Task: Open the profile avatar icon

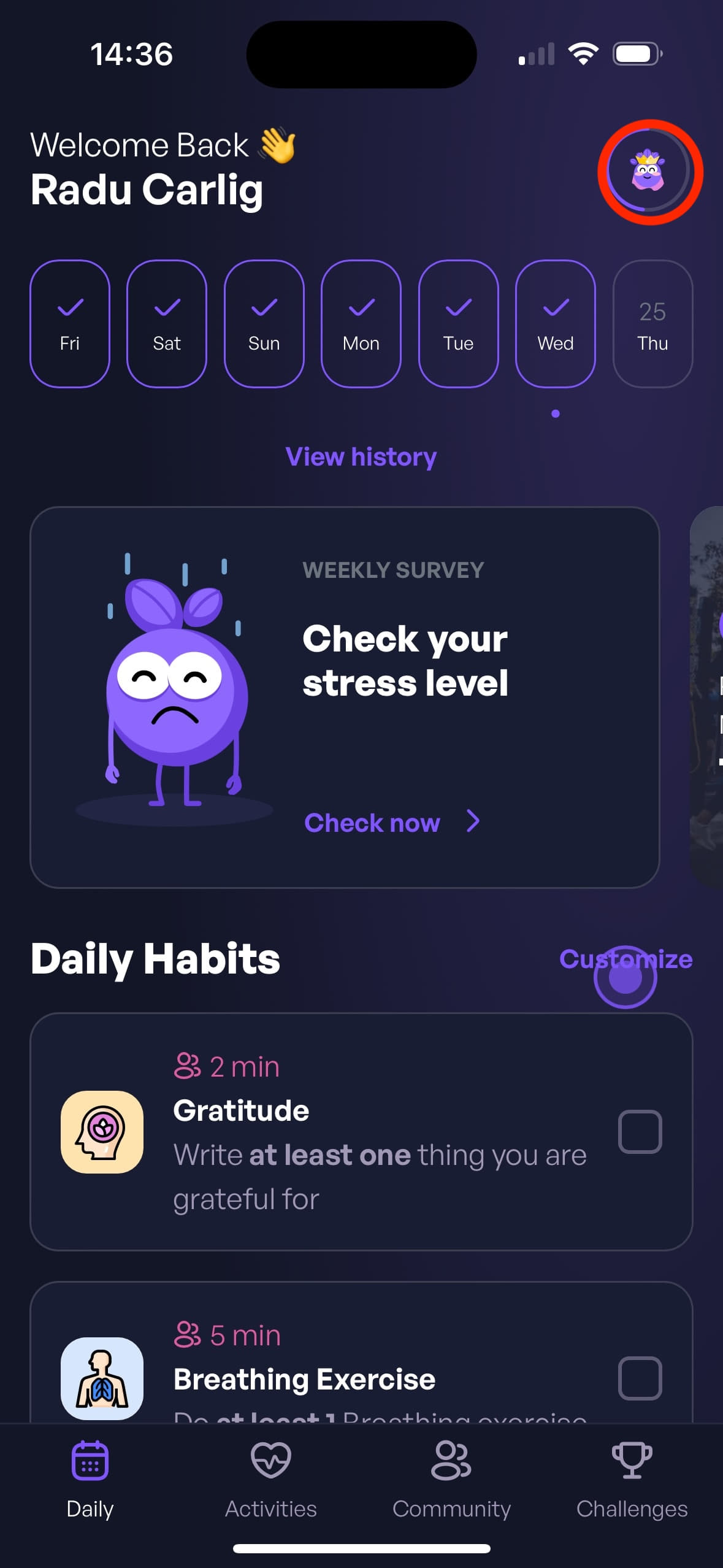Action: click(649, 172)
